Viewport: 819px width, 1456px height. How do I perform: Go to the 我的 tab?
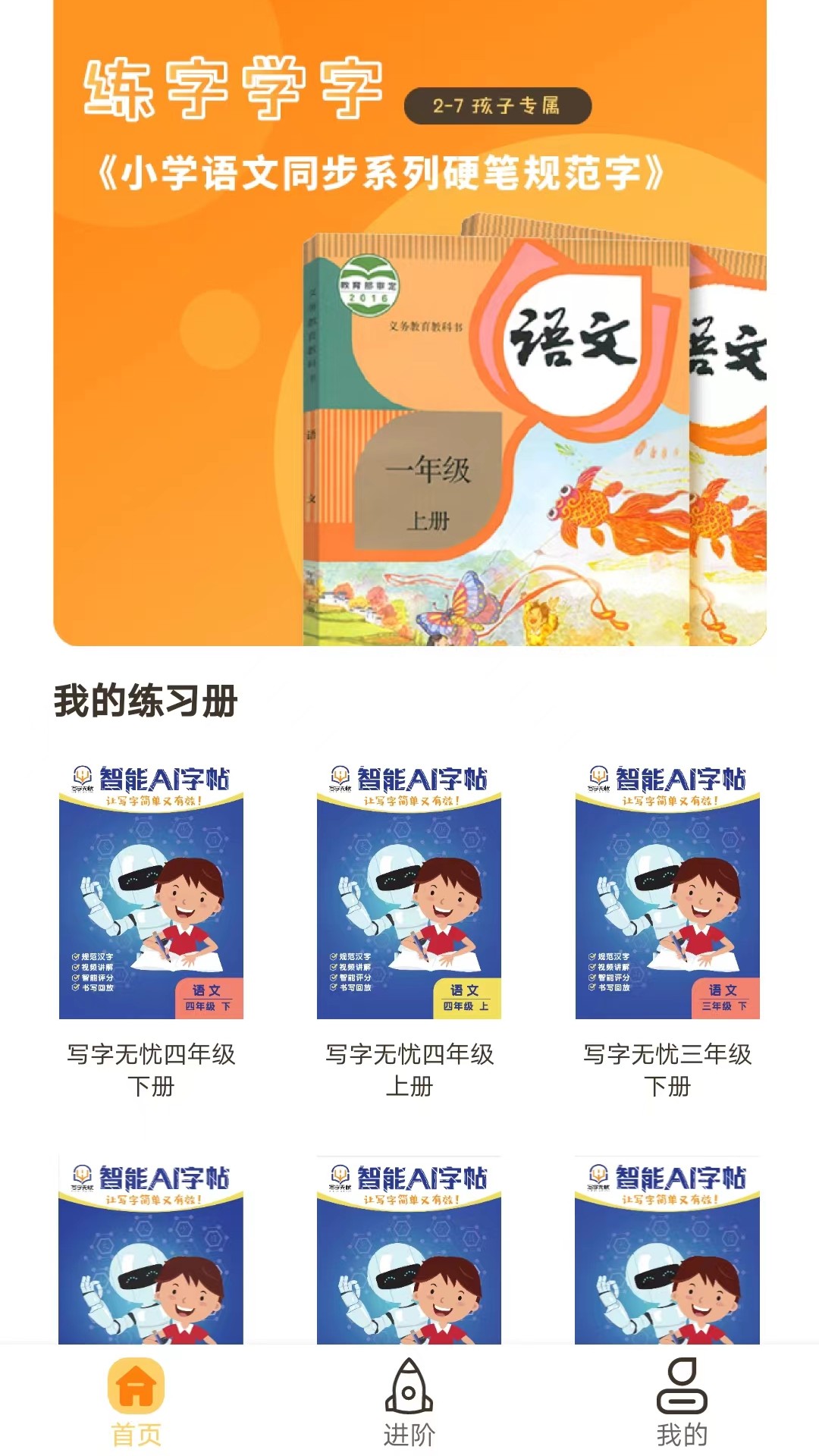[x=682, y=1401]
